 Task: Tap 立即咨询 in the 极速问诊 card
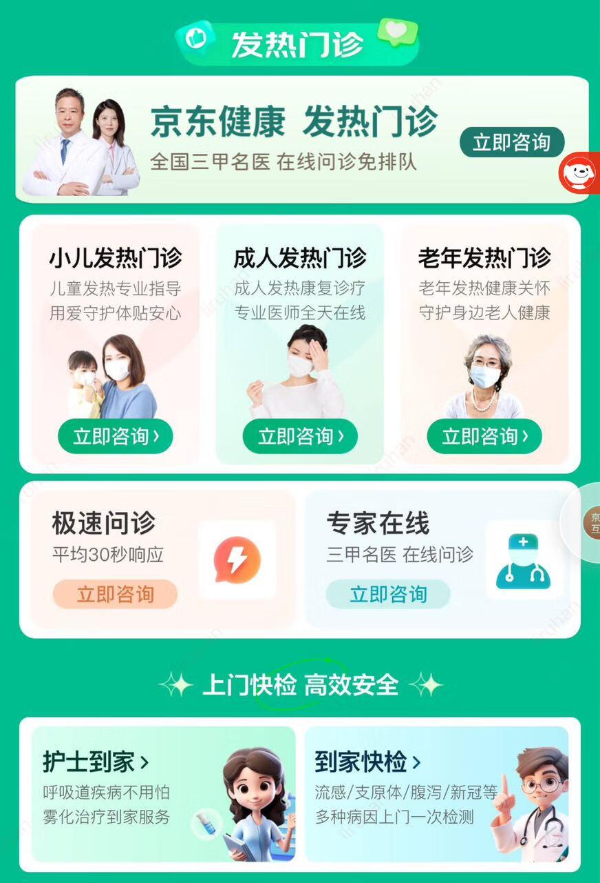tap(115, 594)
